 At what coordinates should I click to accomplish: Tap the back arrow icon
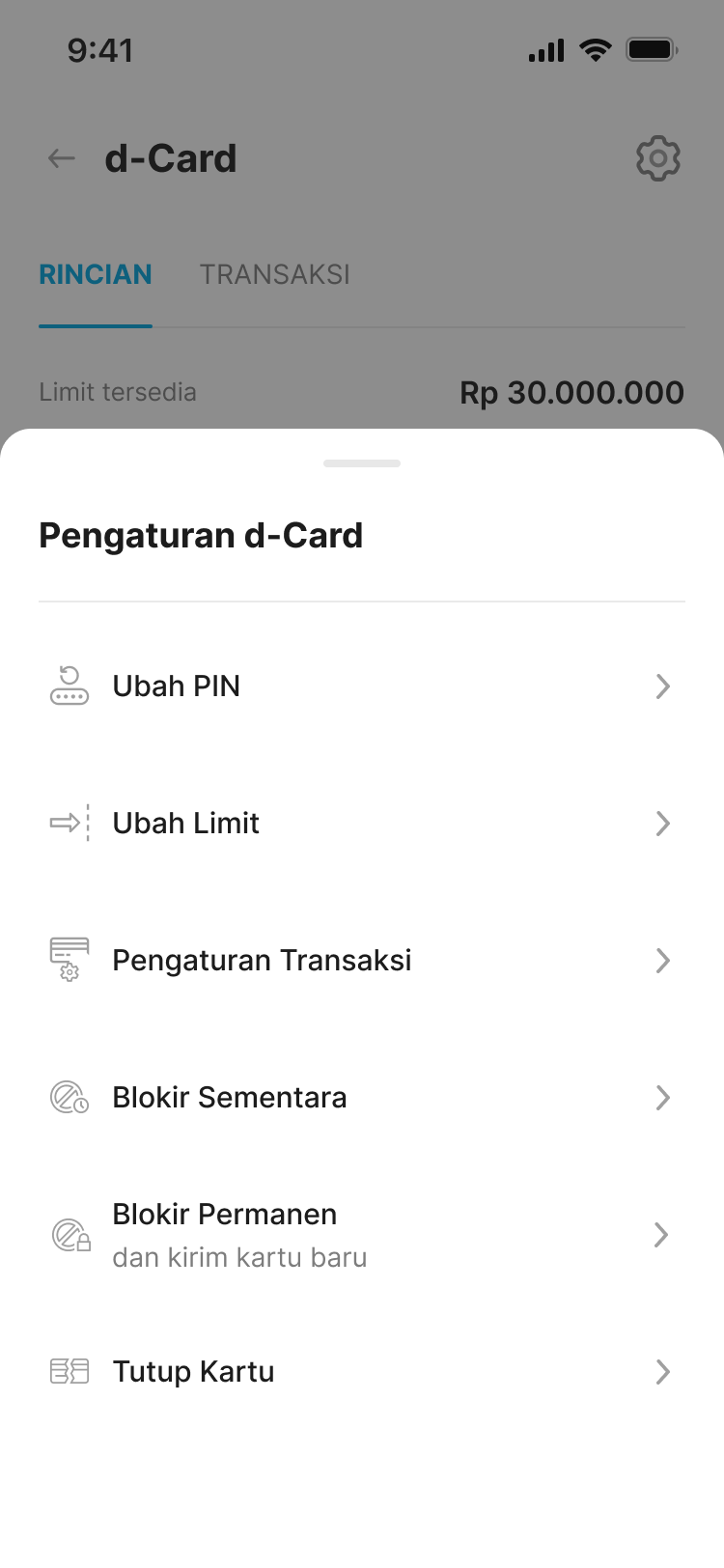click(61, 158)
